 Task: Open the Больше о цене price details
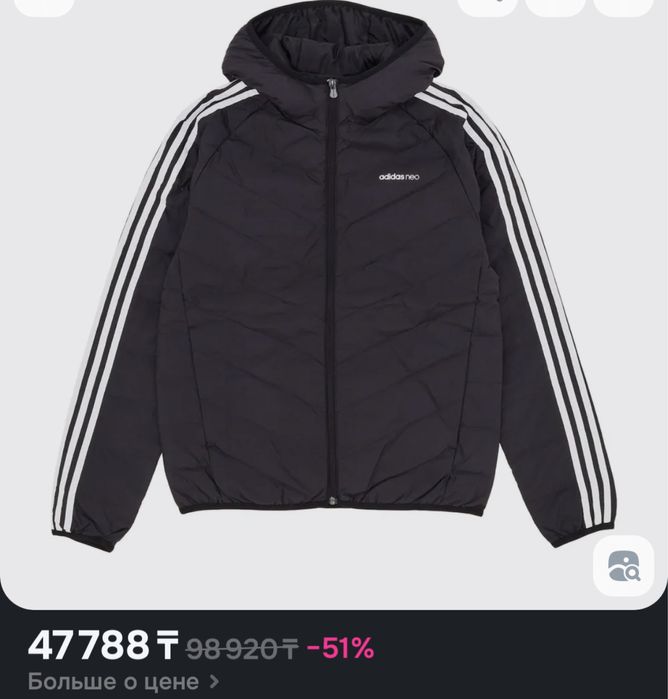[123, 683]
